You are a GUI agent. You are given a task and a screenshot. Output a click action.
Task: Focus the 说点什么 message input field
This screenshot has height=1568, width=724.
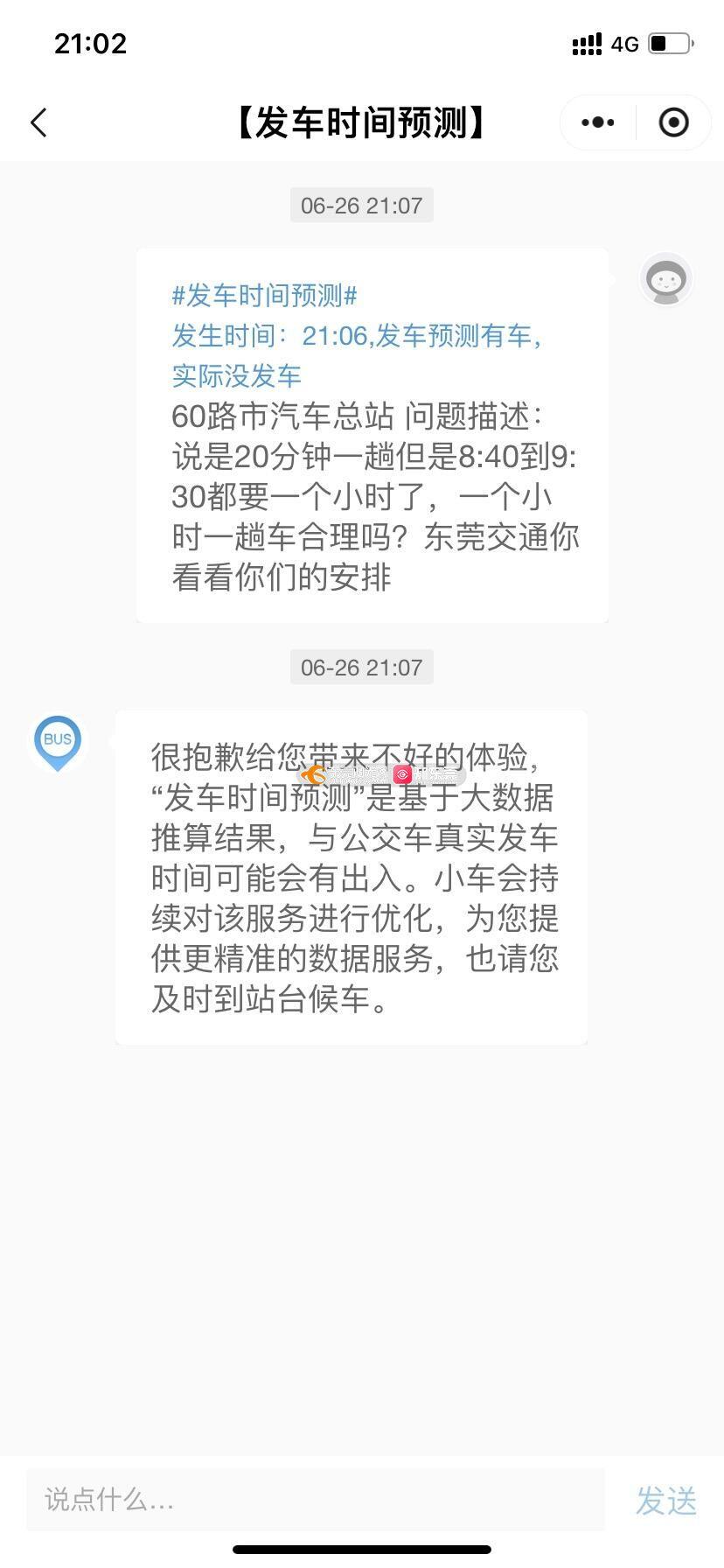pos(315,1500)
